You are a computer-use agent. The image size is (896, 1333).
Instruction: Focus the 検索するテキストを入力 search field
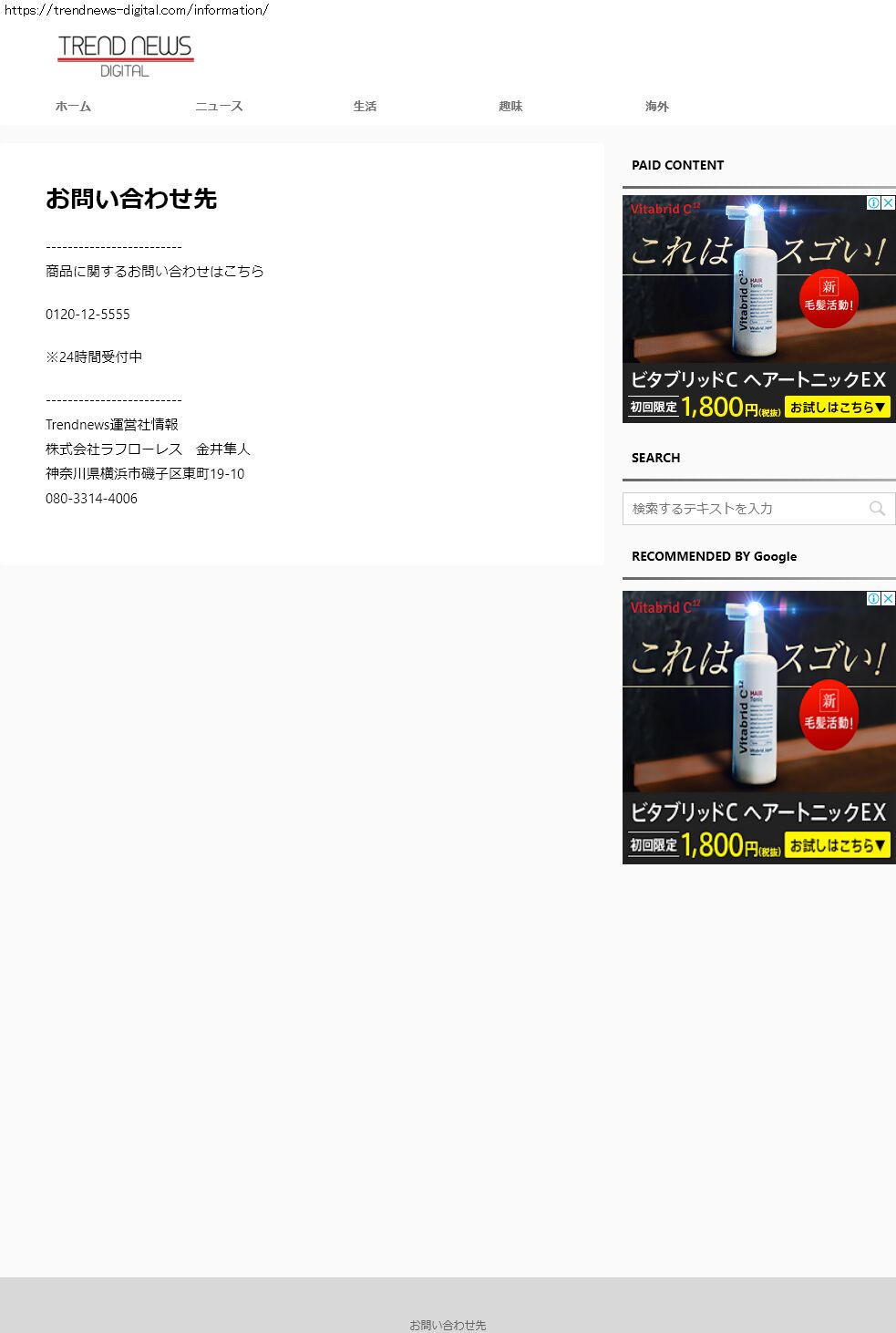tap(743, 509)
